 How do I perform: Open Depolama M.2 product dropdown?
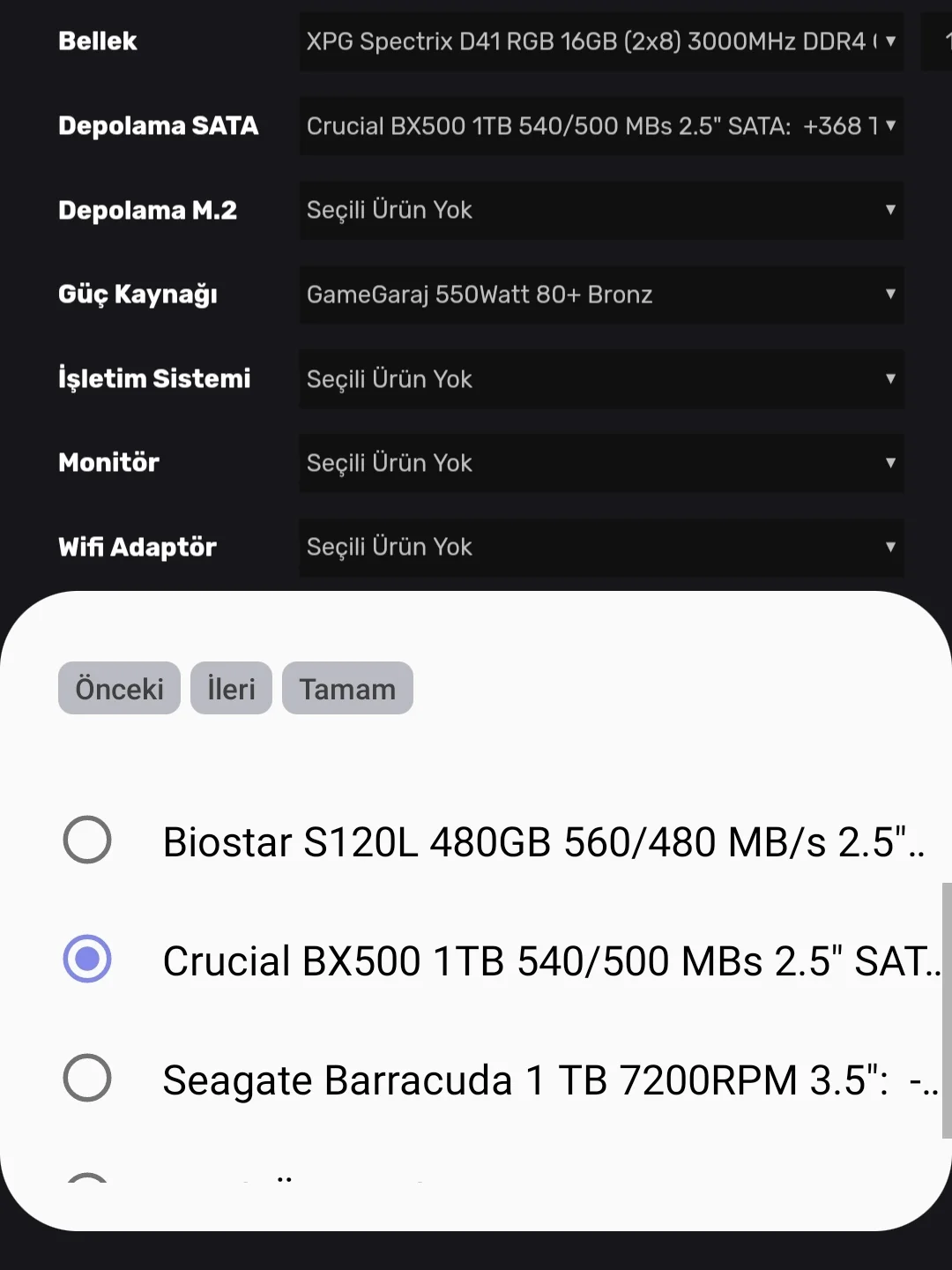click(x=601, y=210)
